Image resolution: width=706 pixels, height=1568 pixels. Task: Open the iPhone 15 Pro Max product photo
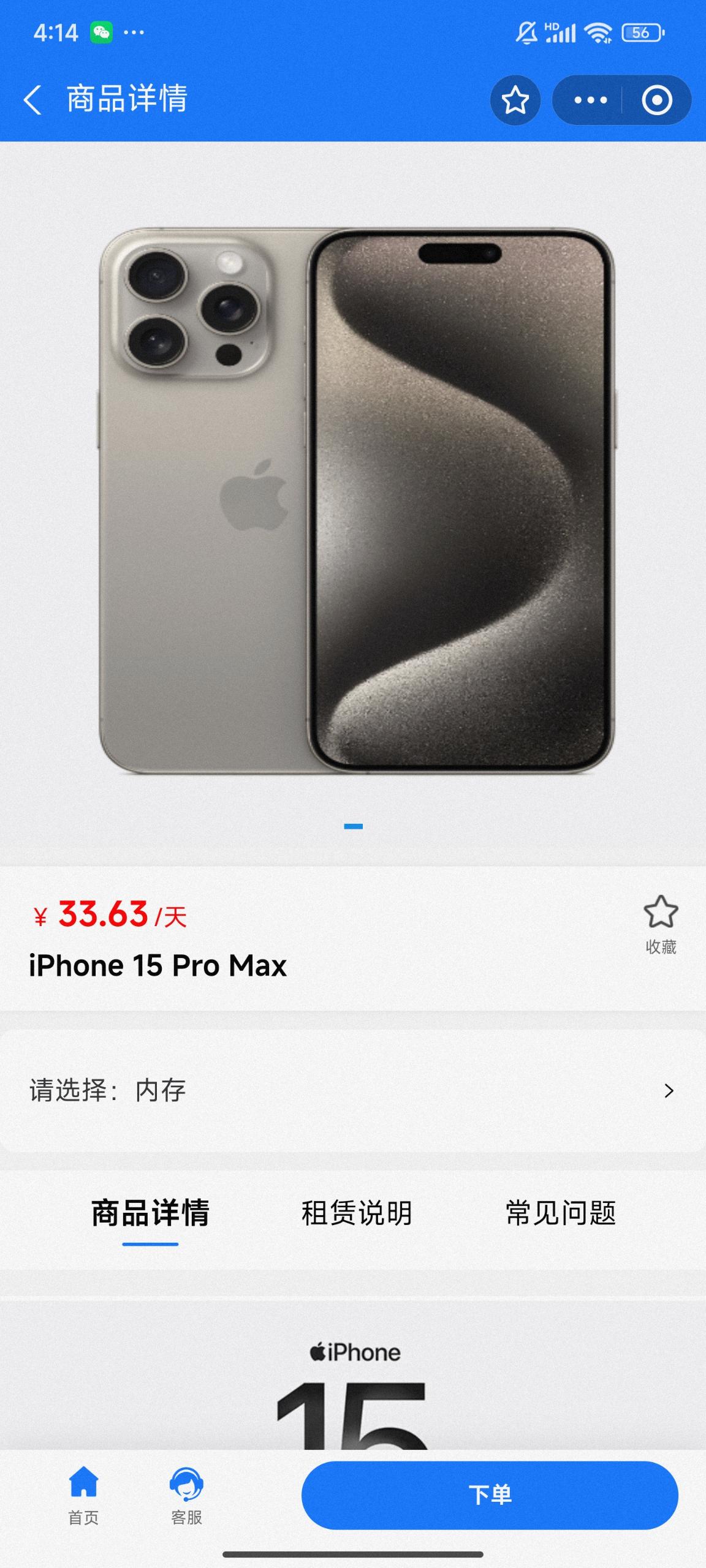355,501
